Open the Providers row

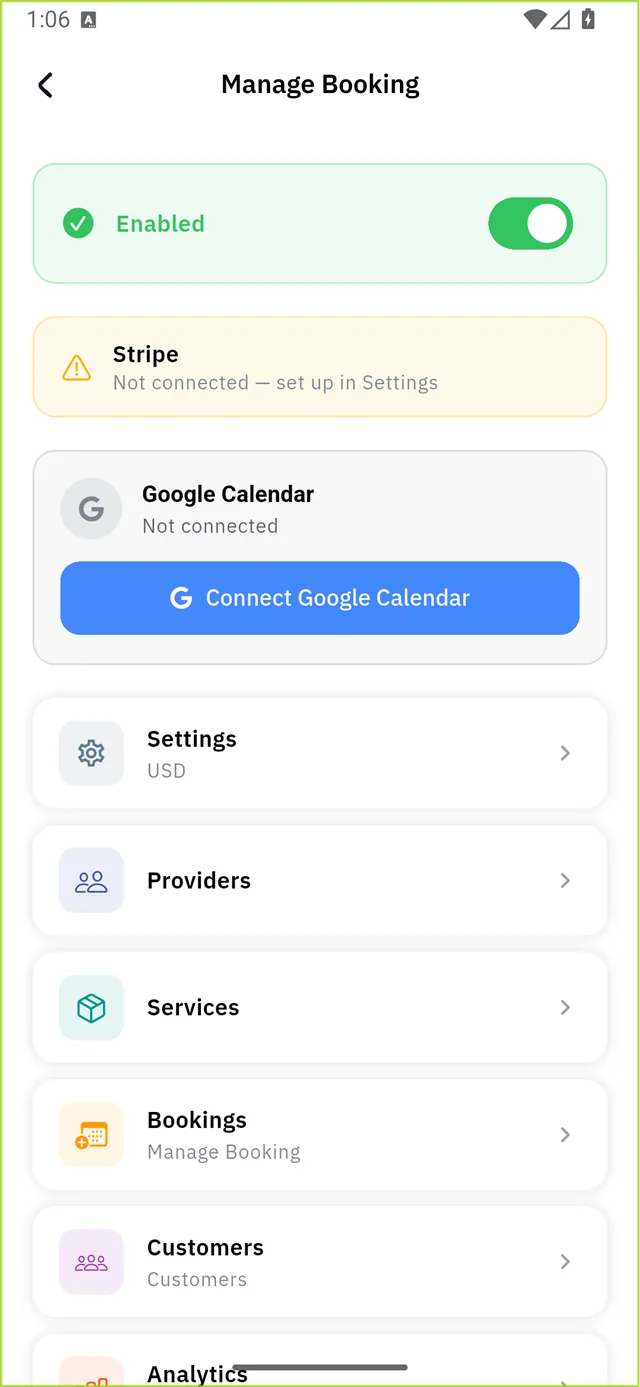(x=320, y=880)
